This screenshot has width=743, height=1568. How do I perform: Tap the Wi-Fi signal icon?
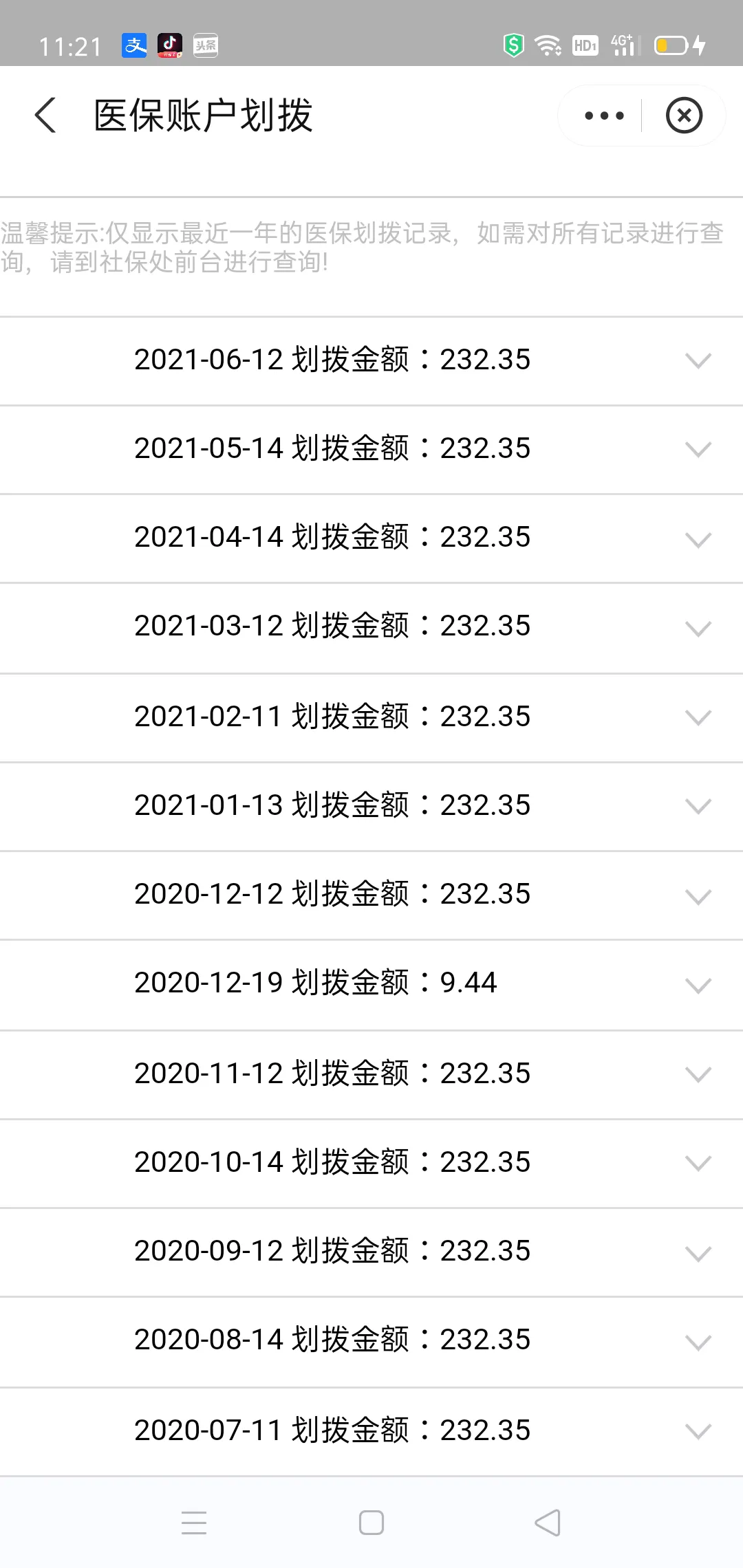(548, 45)
